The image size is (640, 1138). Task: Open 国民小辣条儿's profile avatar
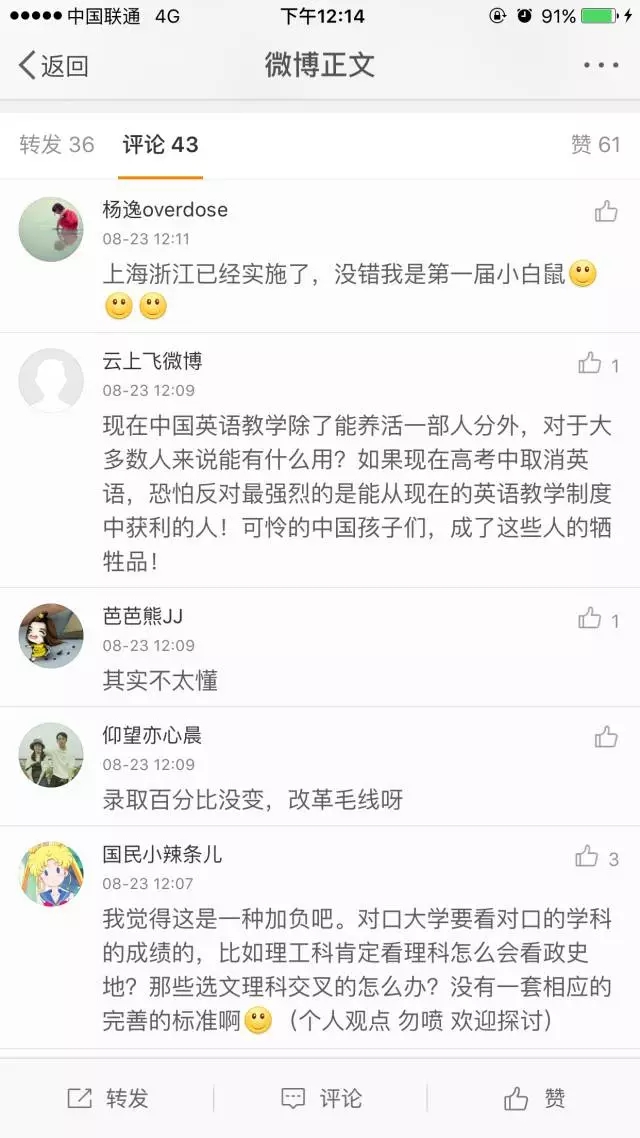point(51,875)
